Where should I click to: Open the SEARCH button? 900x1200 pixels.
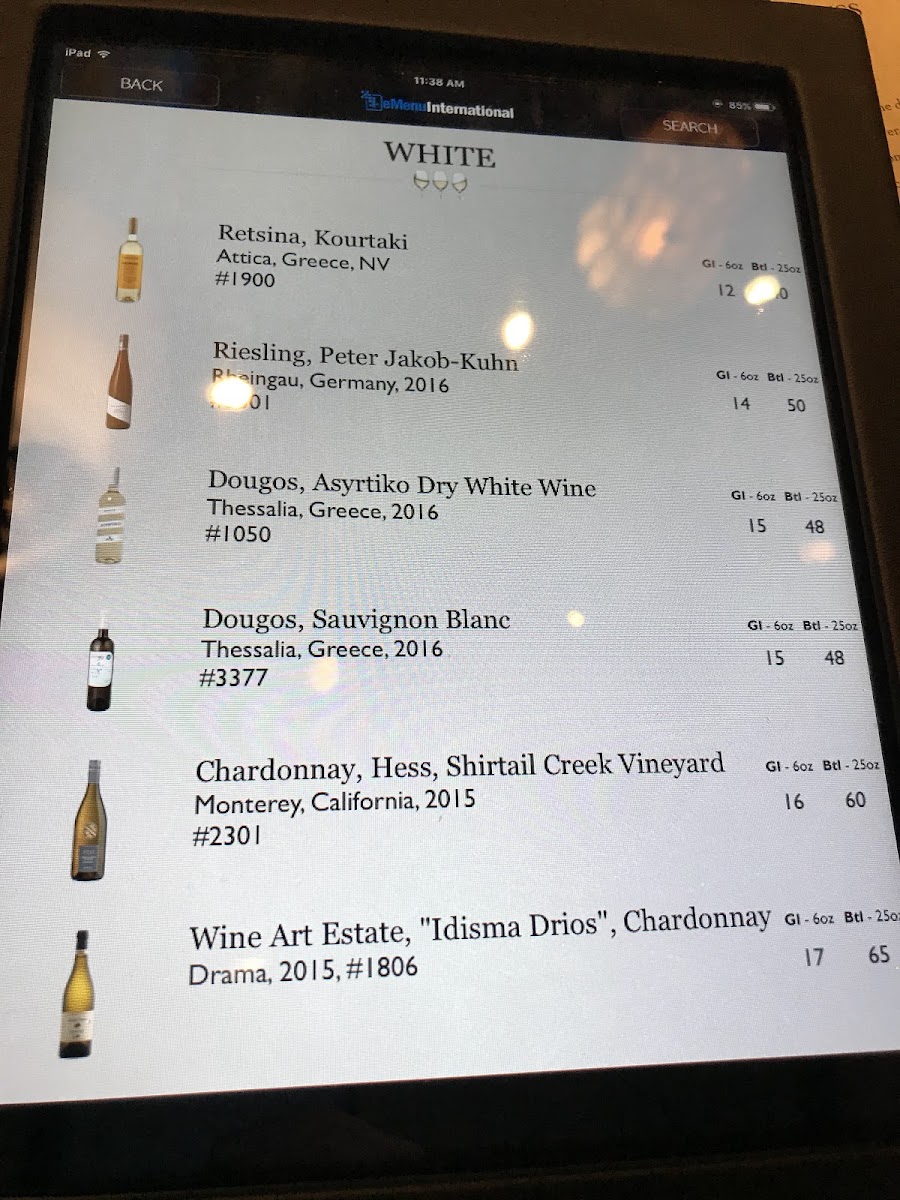689,127
